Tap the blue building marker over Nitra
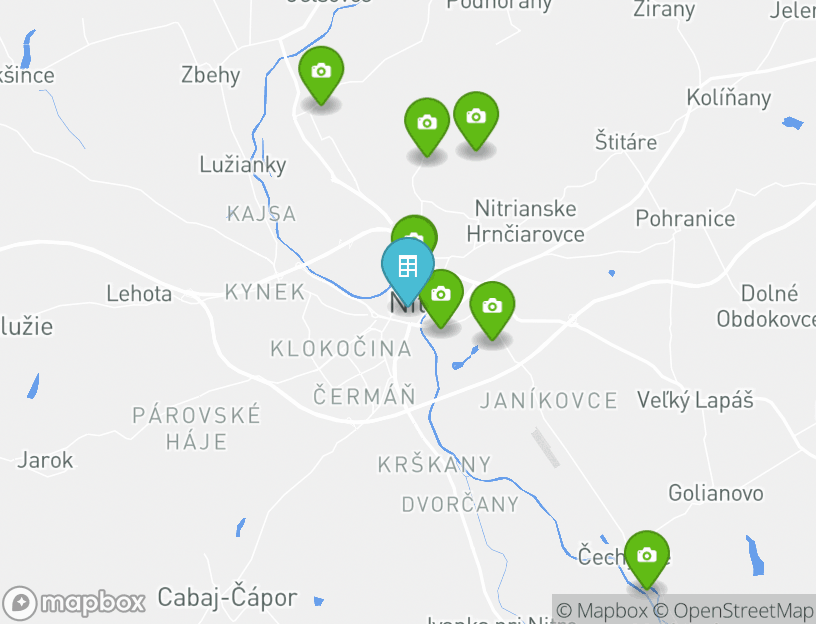 point(407,267)
